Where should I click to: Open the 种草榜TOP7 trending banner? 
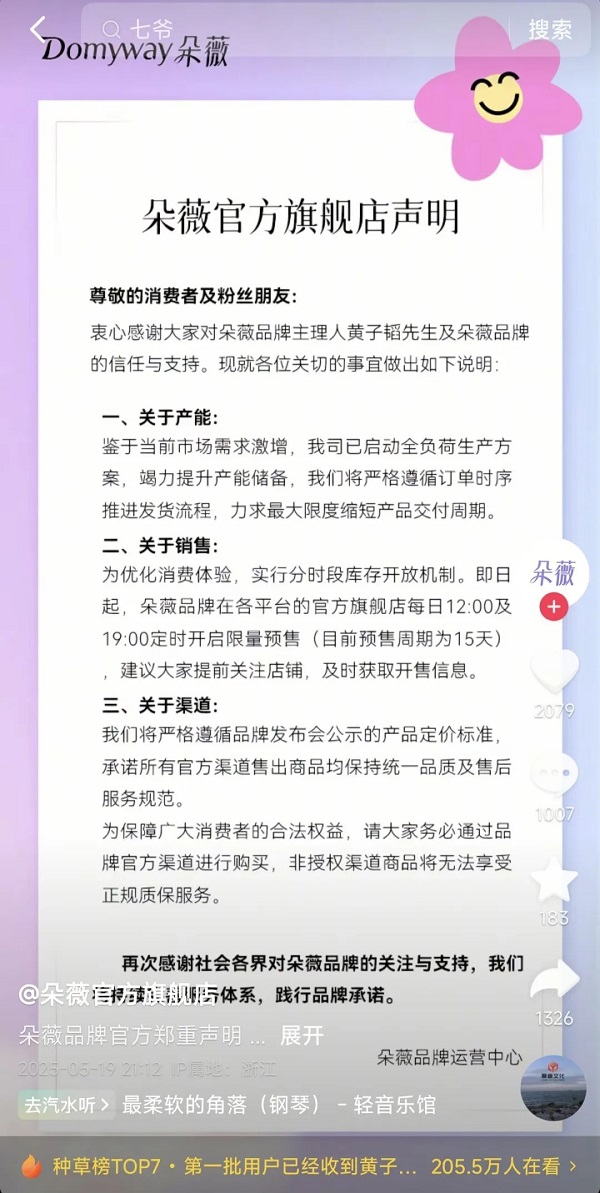[300, 1166]
